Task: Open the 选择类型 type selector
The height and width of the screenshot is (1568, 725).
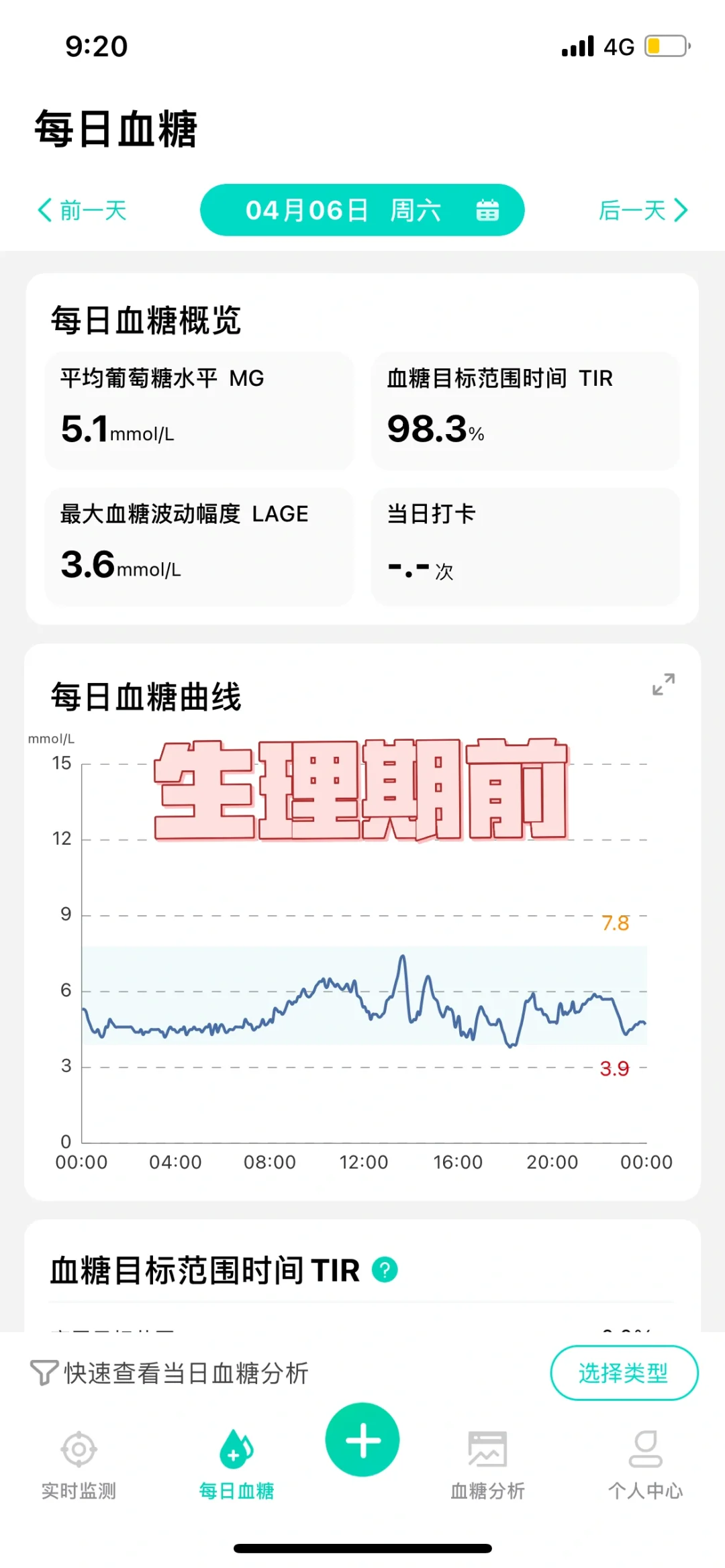Action: click(623, 1373)
